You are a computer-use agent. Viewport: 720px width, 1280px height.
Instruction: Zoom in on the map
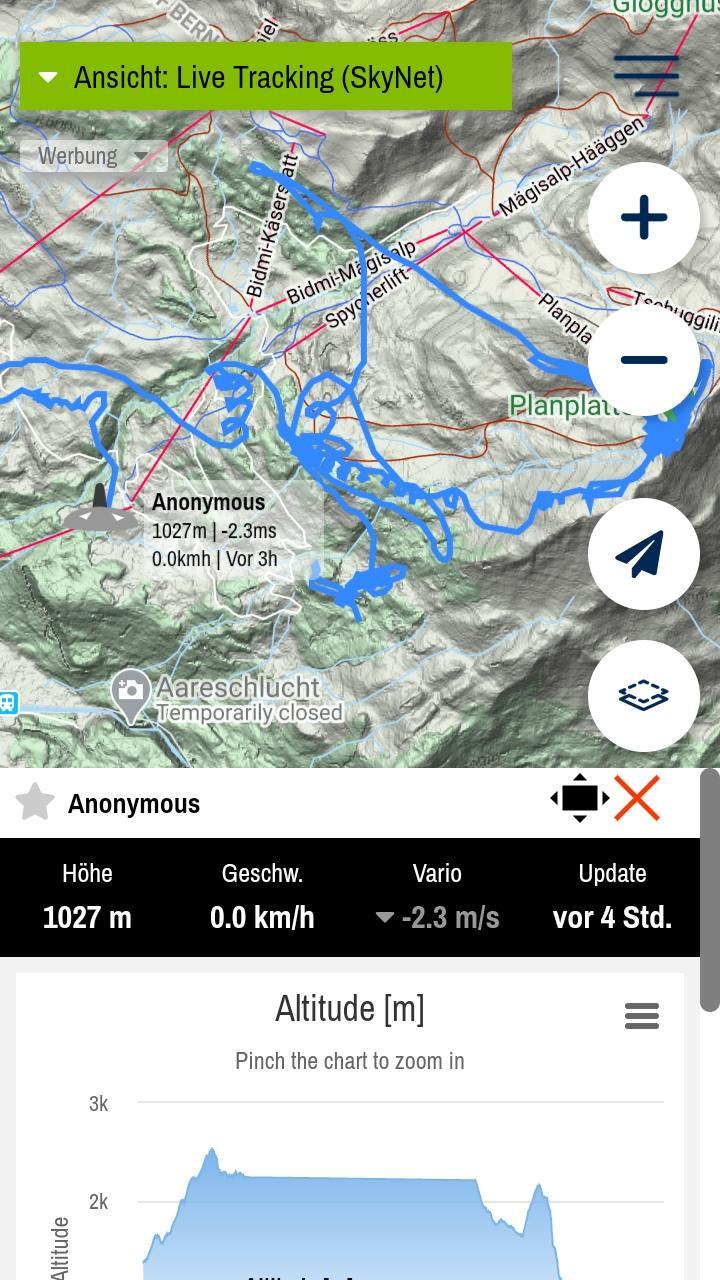pyautogui.click(x=644, y=218)
